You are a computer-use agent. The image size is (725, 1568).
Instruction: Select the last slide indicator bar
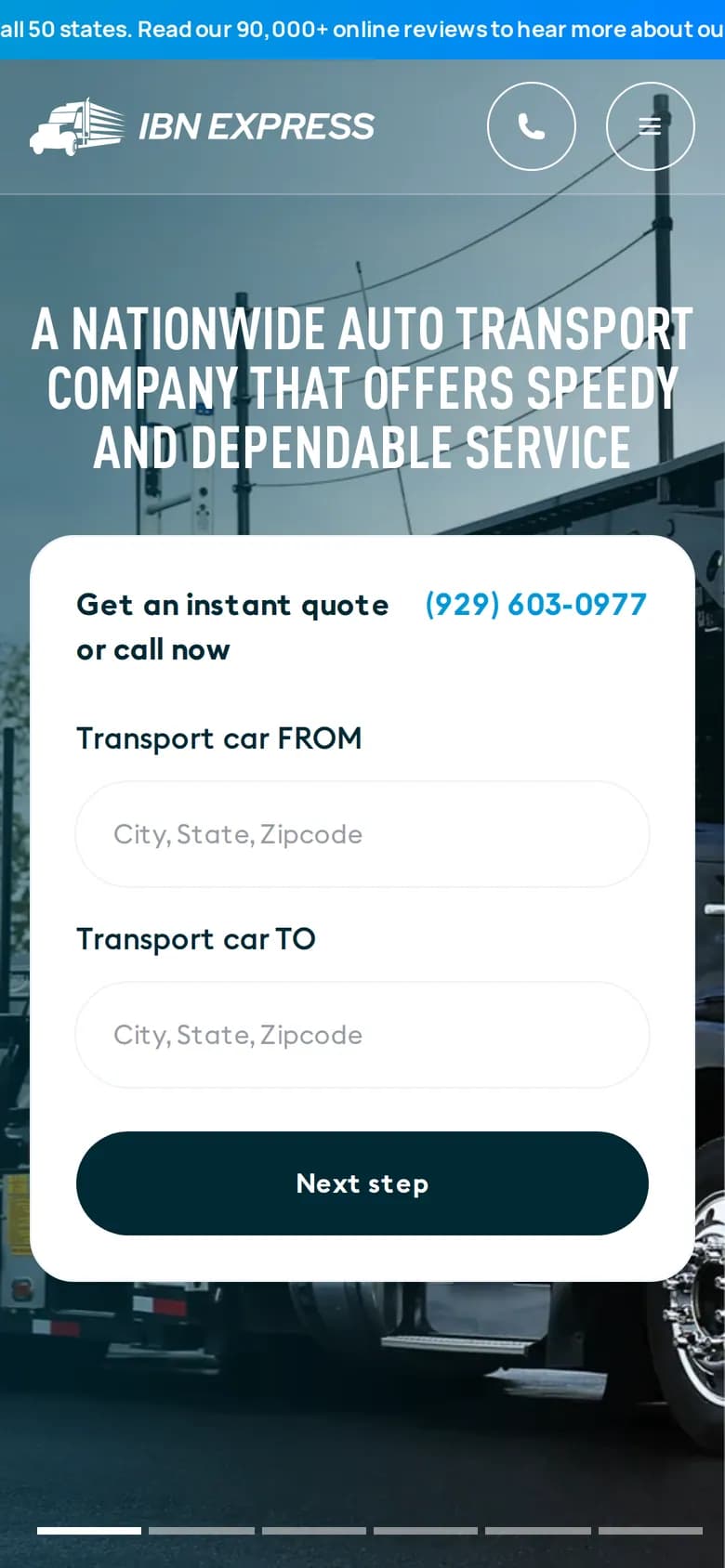click(x=651, y=1531)
